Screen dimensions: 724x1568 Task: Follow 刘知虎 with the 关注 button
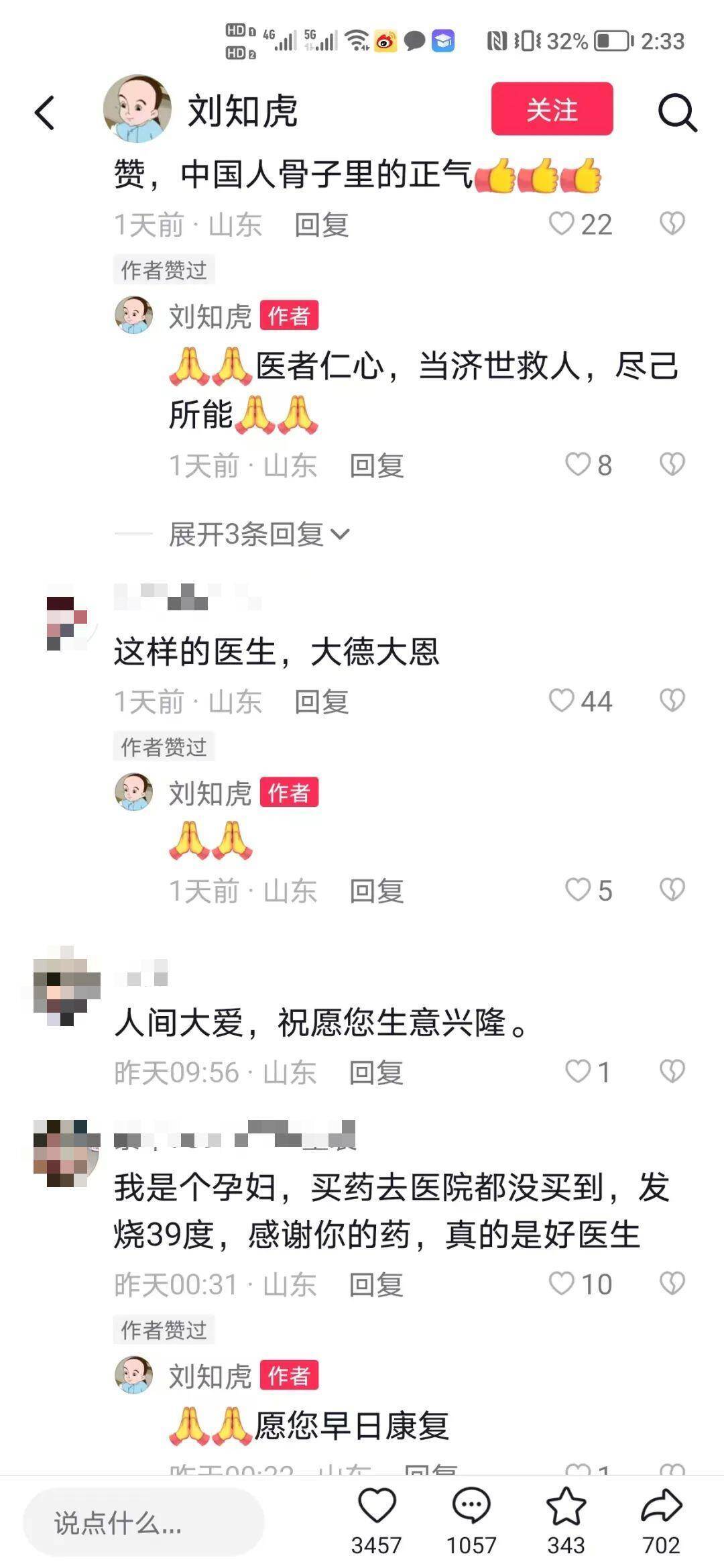point(552,109)
